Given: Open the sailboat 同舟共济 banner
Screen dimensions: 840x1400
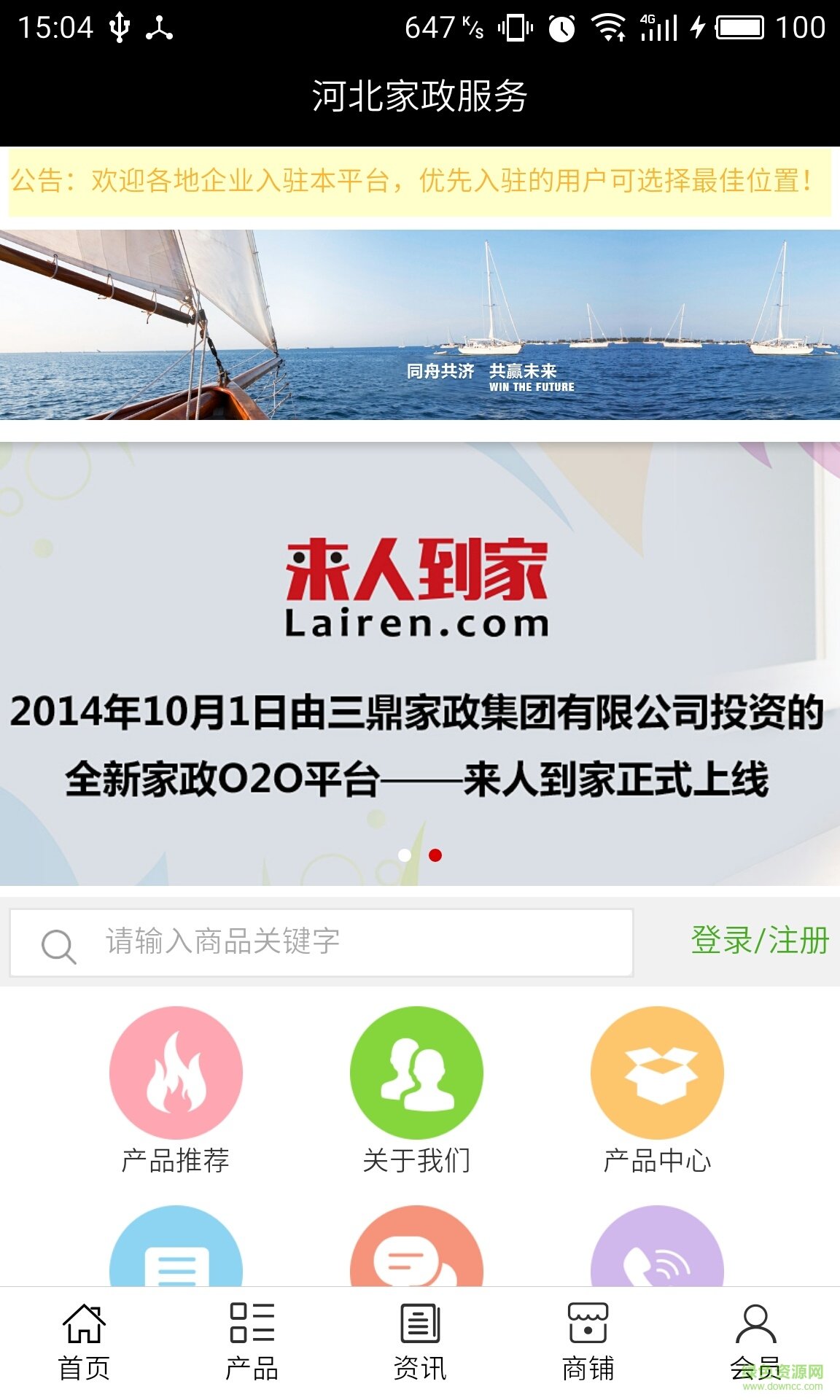Looking at the screenshot, I should pos(420,324).
